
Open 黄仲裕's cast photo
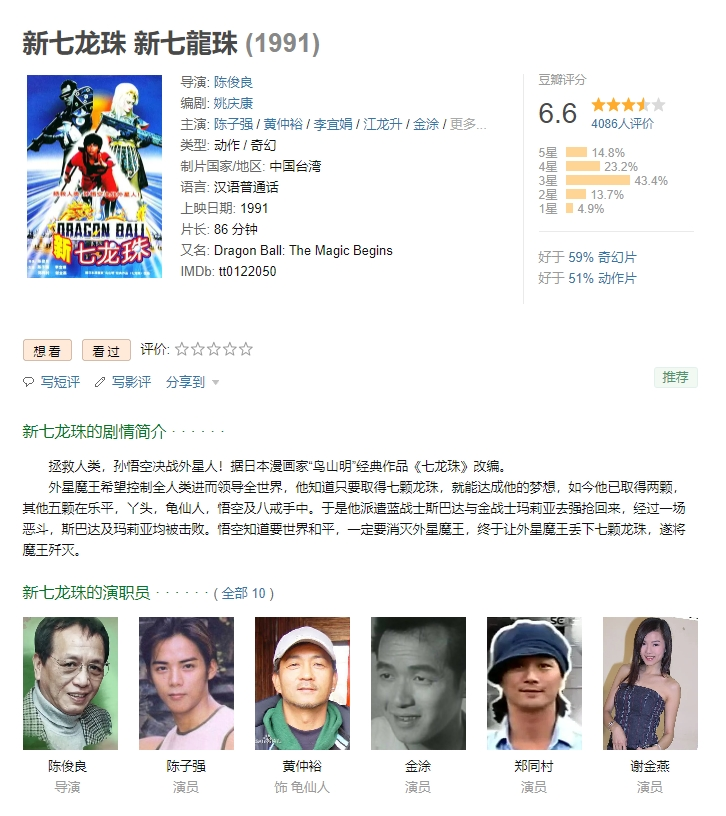(x=302, y=683)
